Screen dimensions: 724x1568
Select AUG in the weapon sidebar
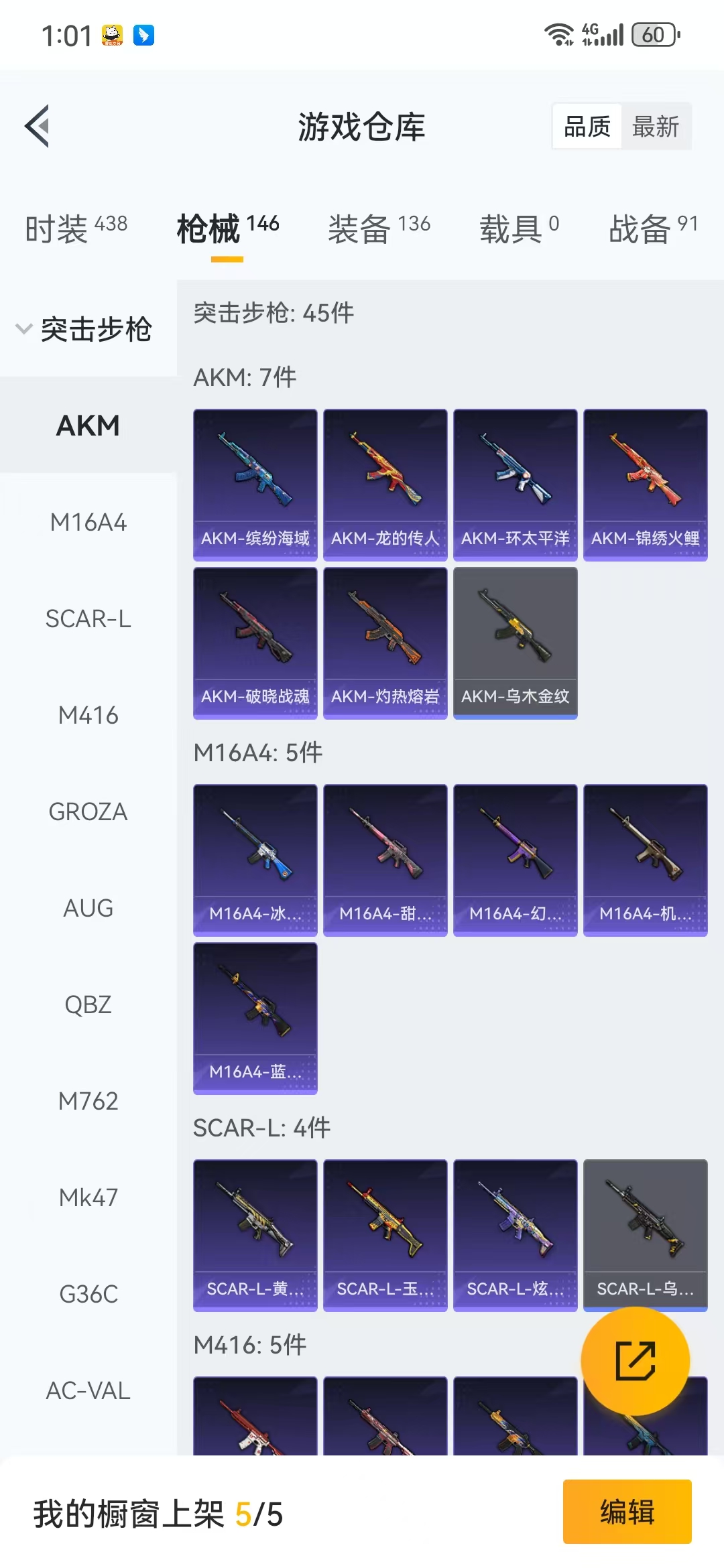(x=88, y=908)
